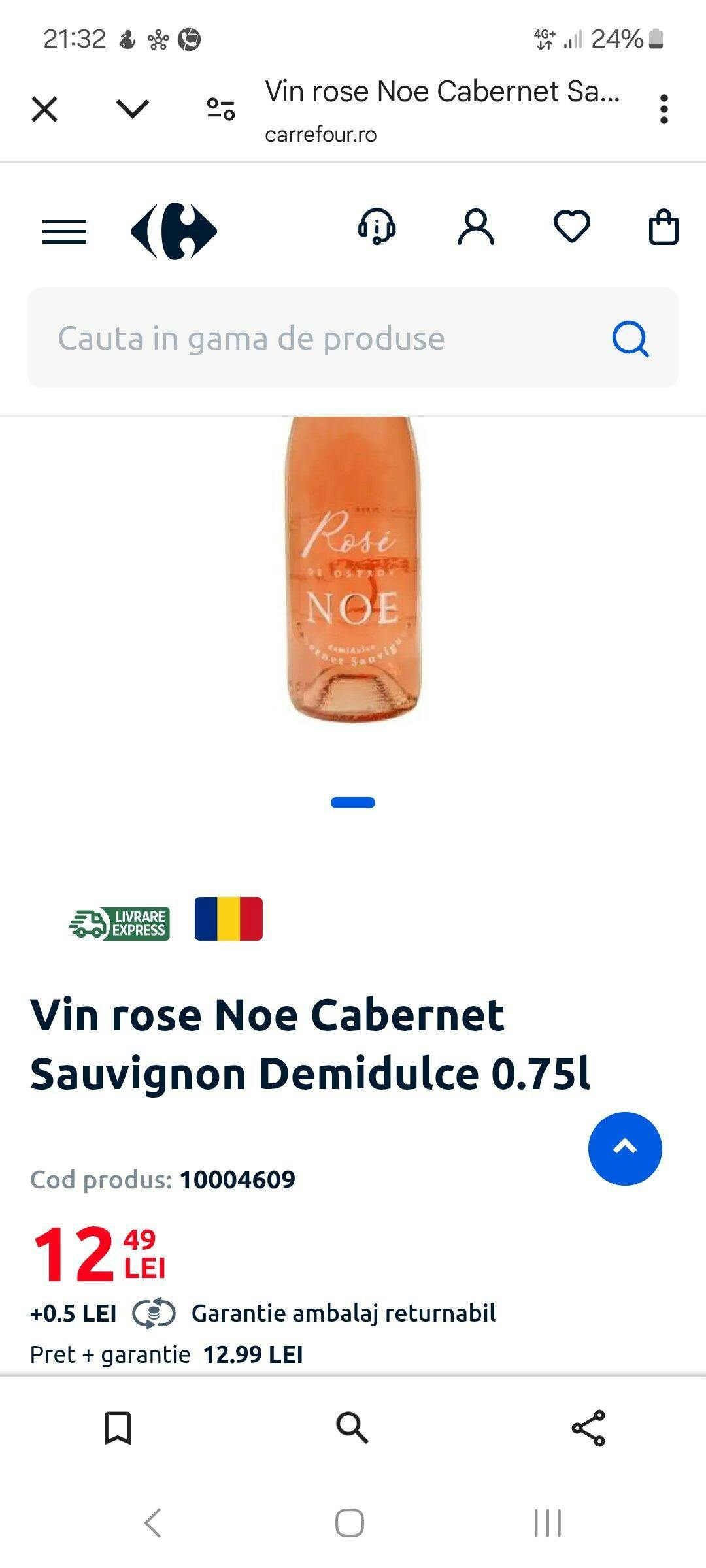This screenshot has height=1568, width=706.
Task: Open find-in-page from the bottom bar
Action: [x=352, y=1428]
